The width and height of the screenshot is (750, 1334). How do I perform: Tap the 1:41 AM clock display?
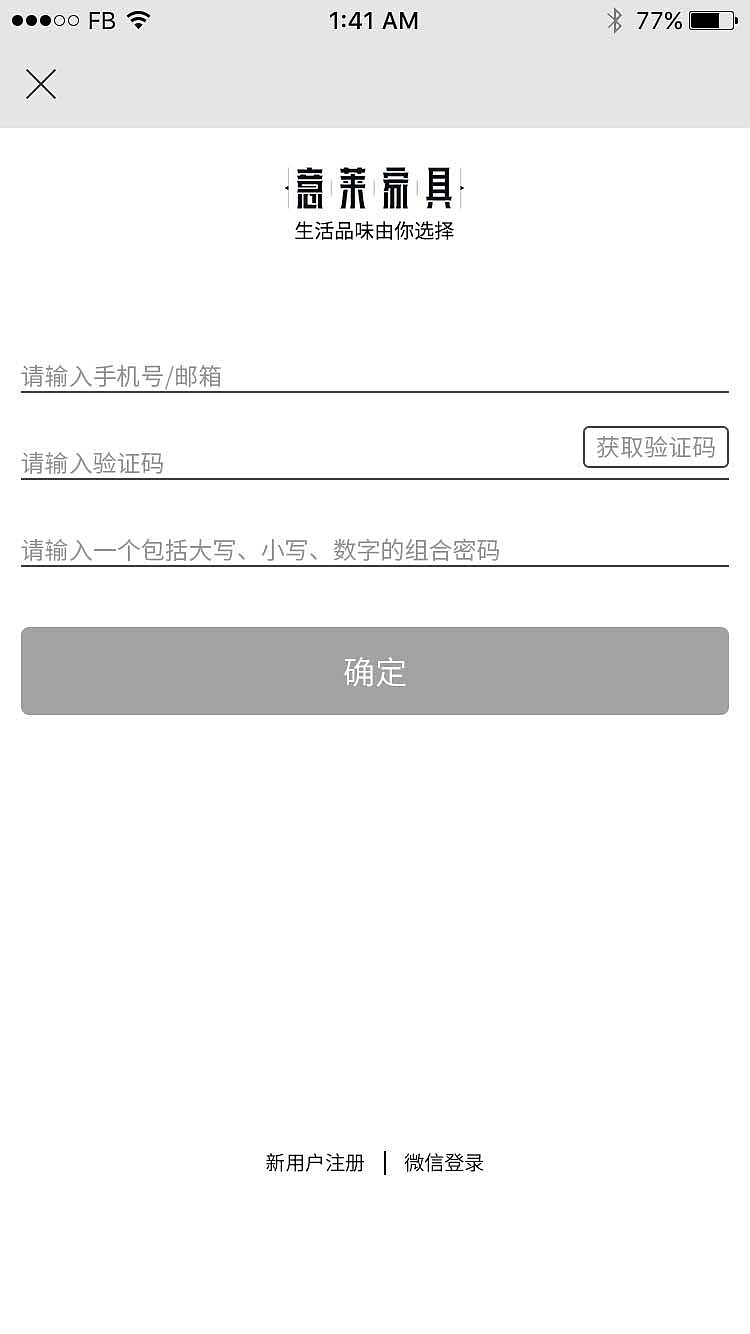[x=373, y=20]
